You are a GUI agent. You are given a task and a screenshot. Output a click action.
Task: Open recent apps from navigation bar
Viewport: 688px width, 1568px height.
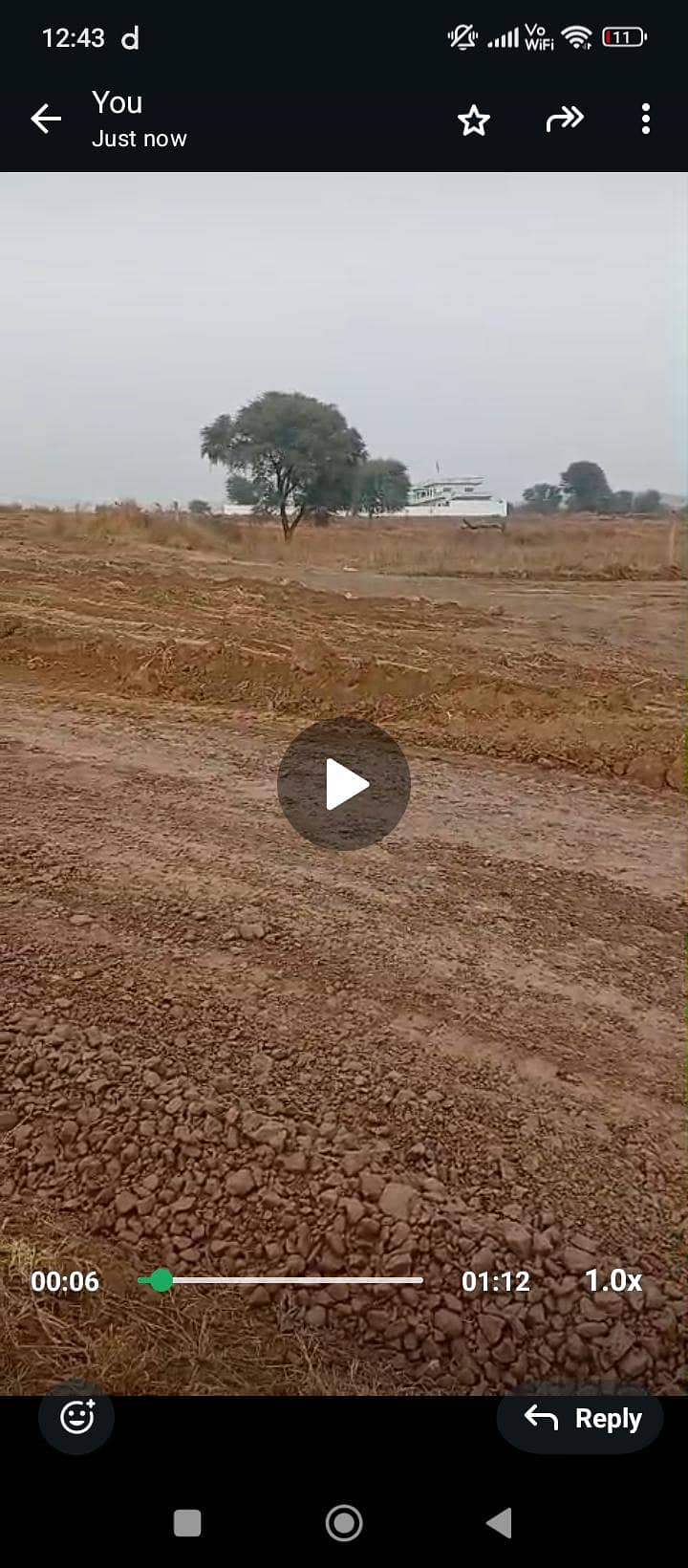point(187,1523)
